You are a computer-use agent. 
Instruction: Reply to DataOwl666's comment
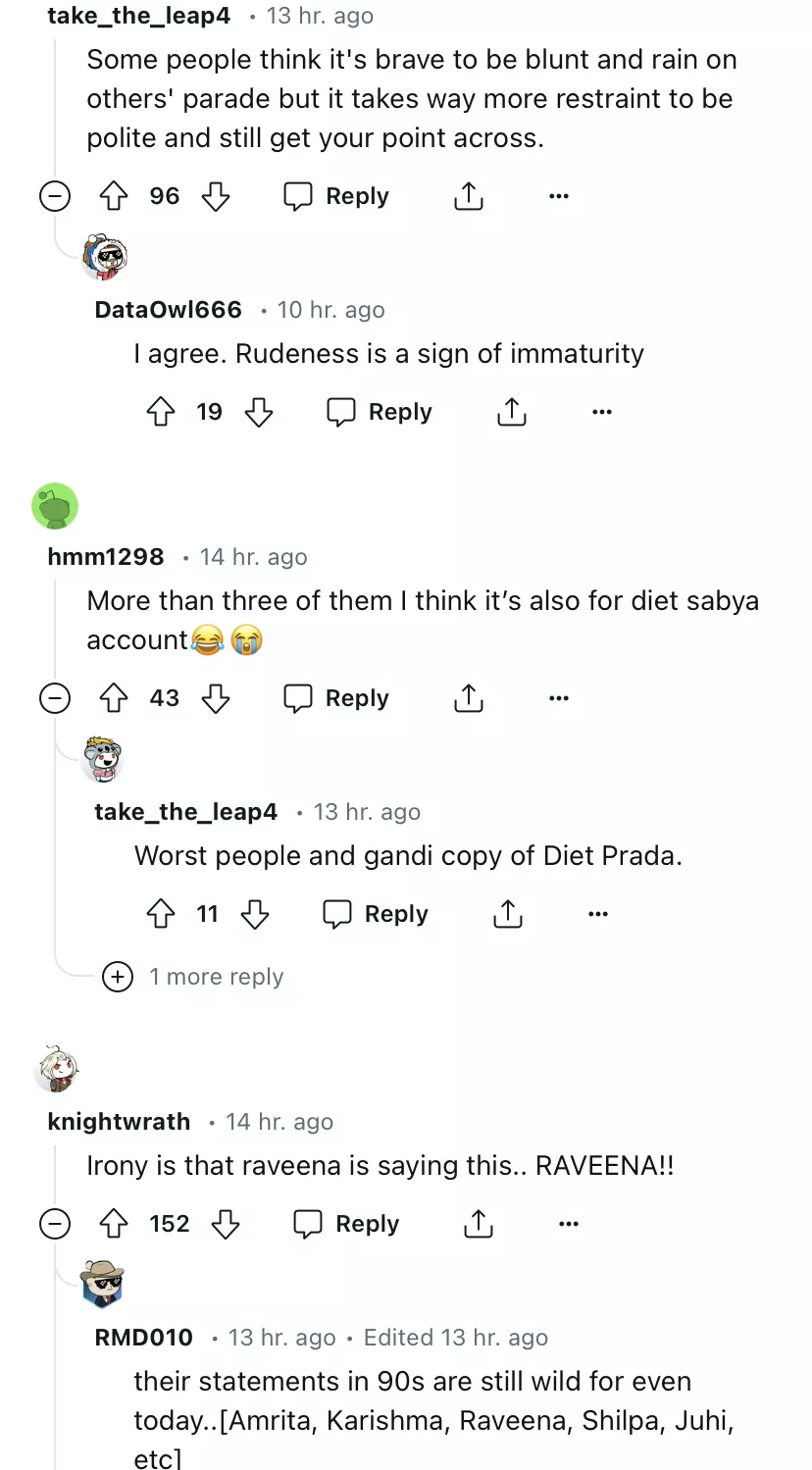[x=380, y=412]
